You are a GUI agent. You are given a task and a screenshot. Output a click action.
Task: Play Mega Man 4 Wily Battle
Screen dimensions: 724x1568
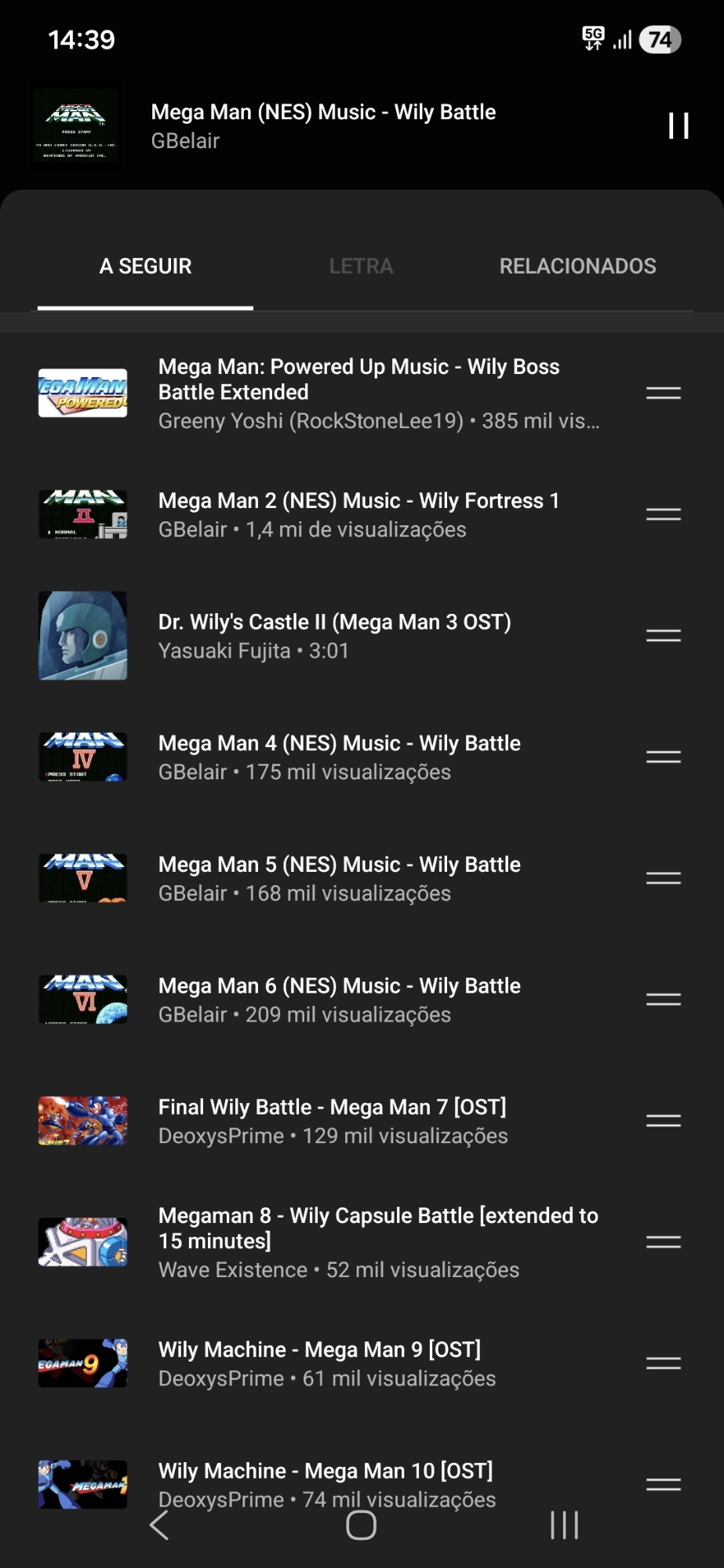point(339,757)
